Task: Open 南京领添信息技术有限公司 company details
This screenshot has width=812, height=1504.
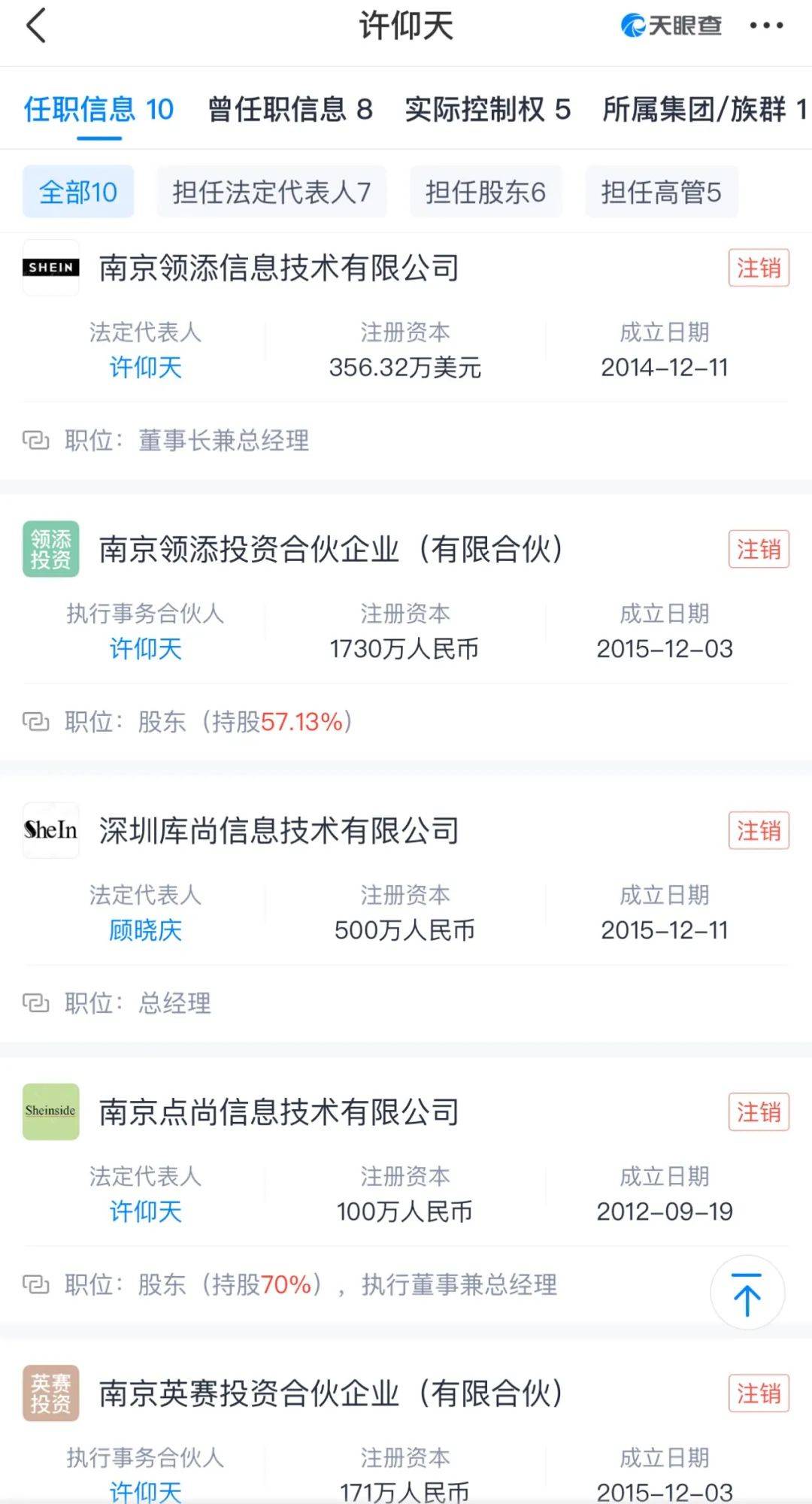Action: pos(279,268)
